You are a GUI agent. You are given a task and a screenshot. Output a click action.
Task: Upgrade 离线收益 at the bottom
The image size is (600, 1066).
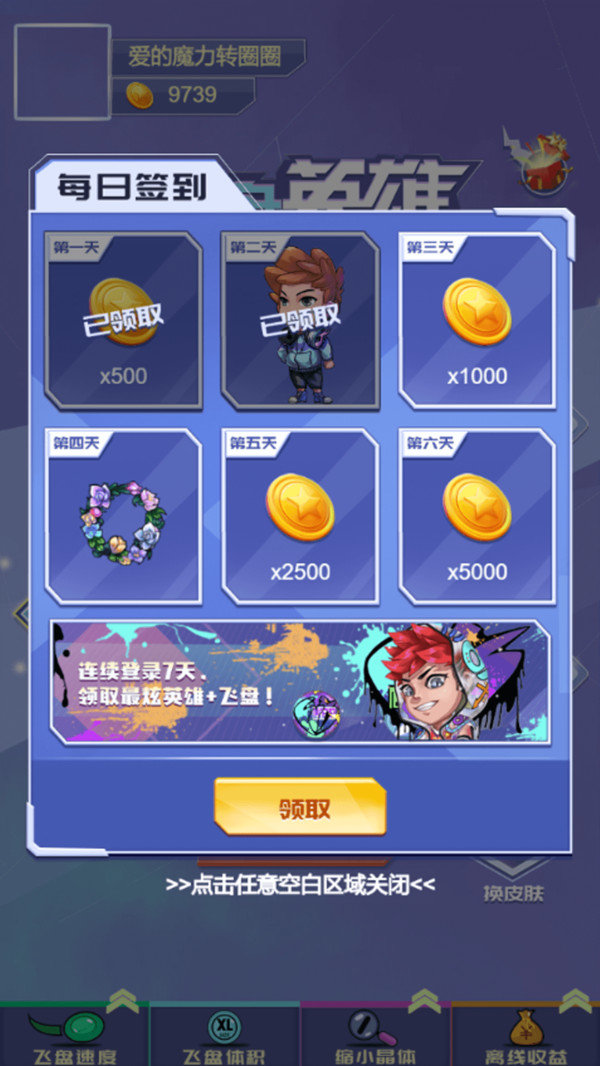pos(526,1036)
